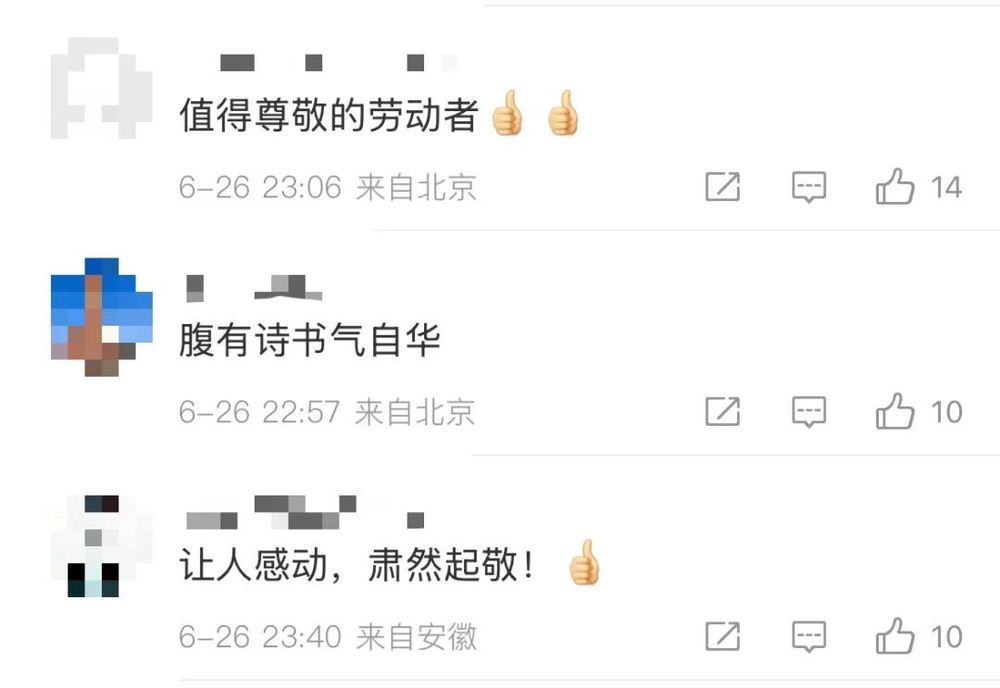Reply to the comment 腹有诗书气自华
The width and height of the screenshot is (1000, 688).
(808, 411)
